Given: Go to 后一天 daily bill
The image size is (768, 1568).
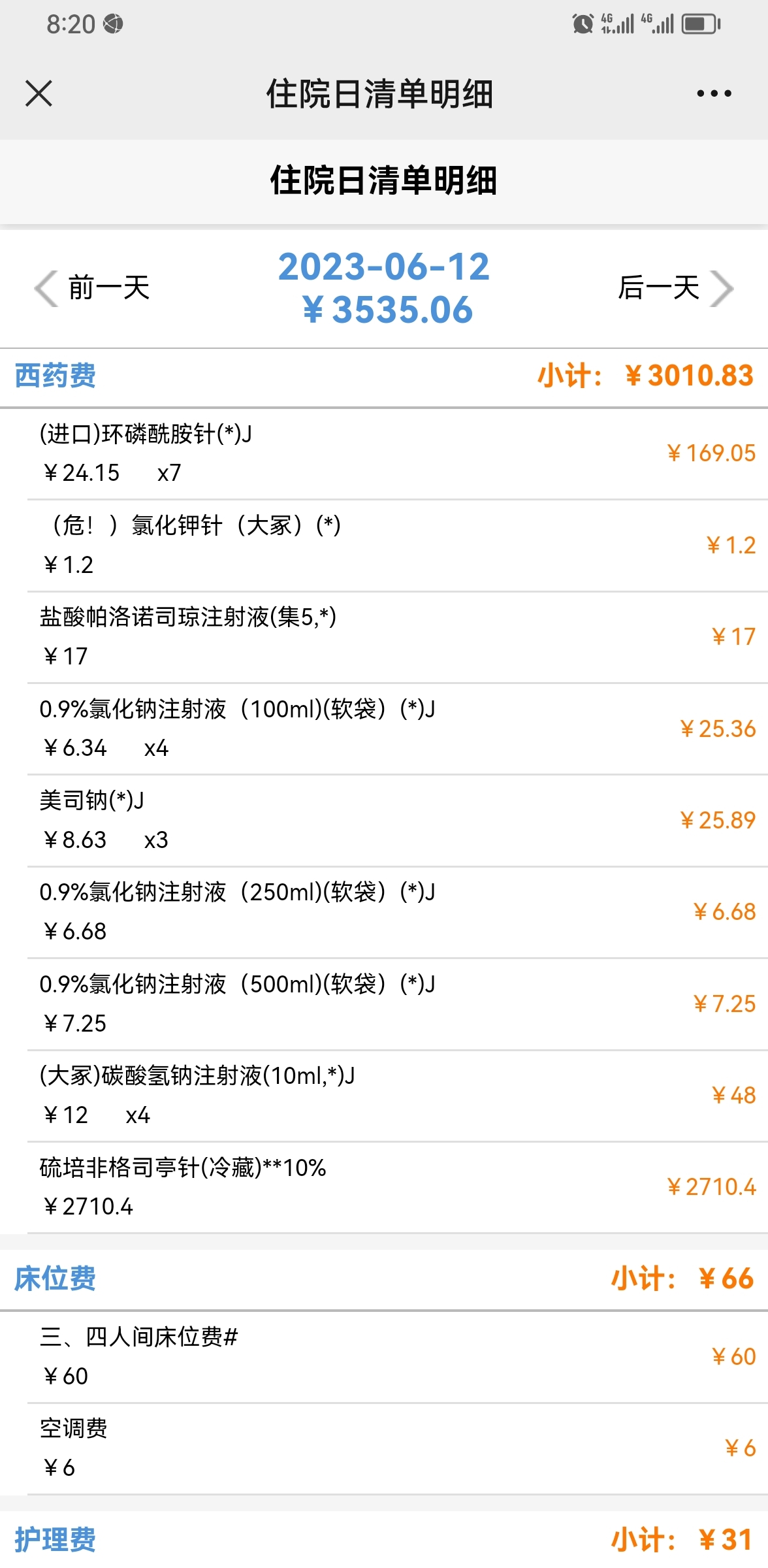Looking at the screenshot, I should (676, 288).
